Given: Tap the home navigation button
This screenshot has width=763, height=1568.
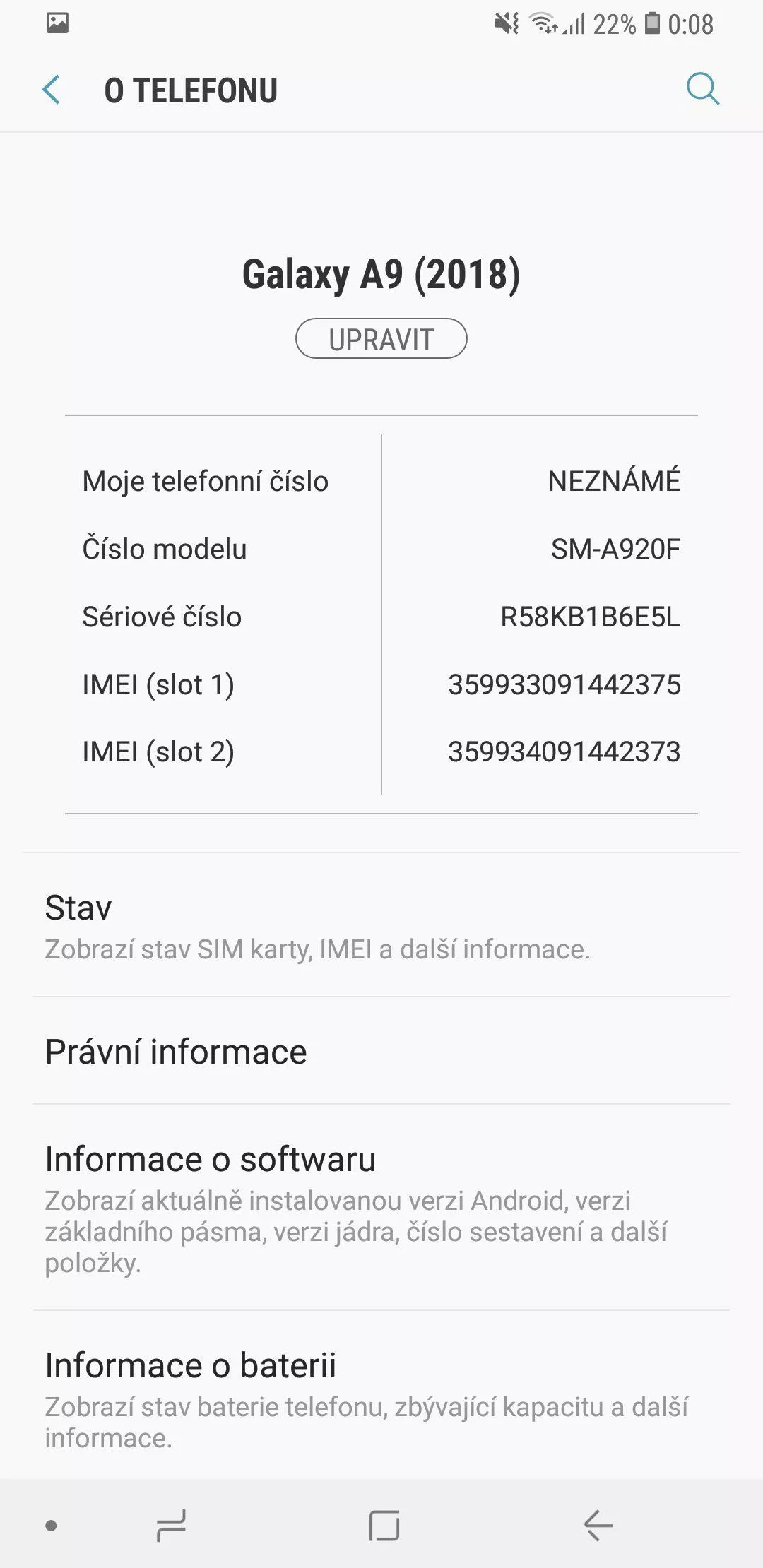Looking at the screenshot, I should tap(384, 1525).
